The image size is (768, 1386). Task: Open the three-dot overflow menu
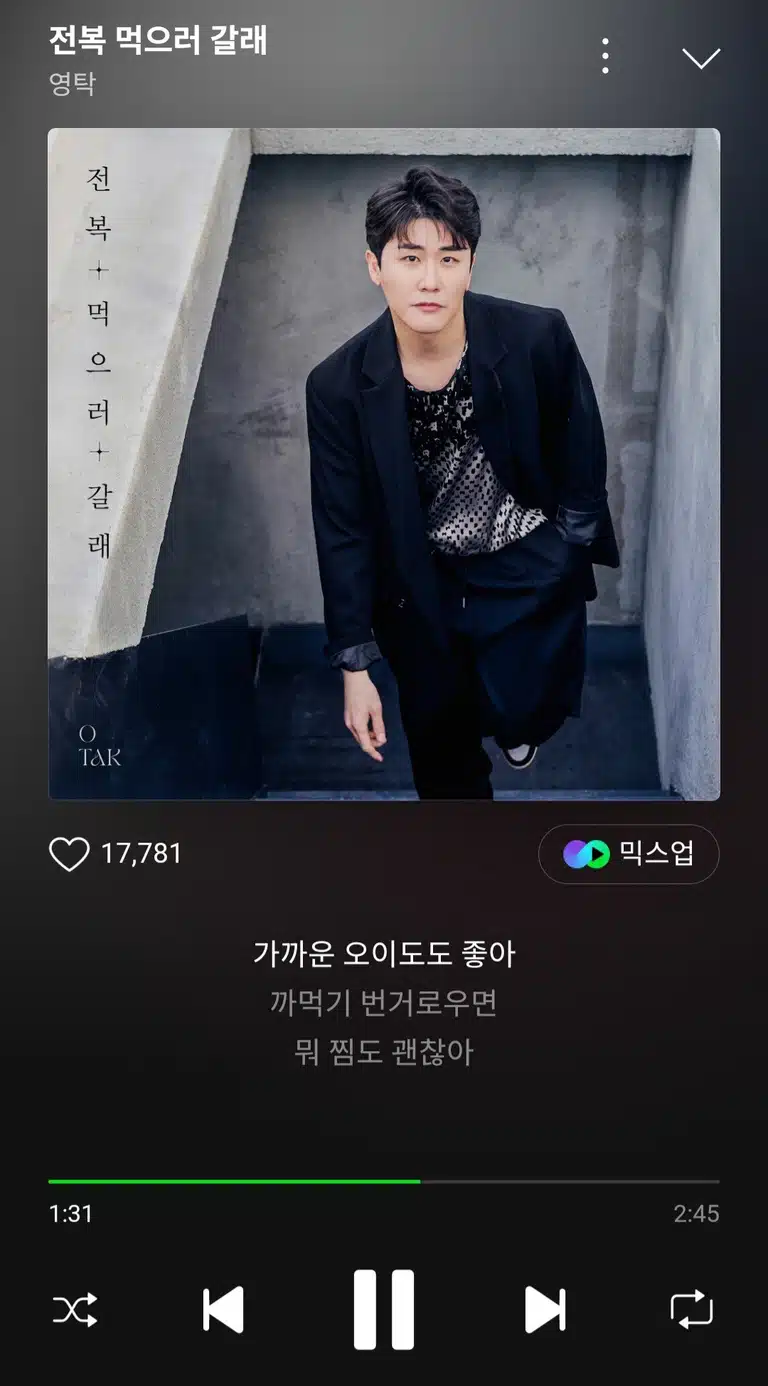[x=605, y=56]
